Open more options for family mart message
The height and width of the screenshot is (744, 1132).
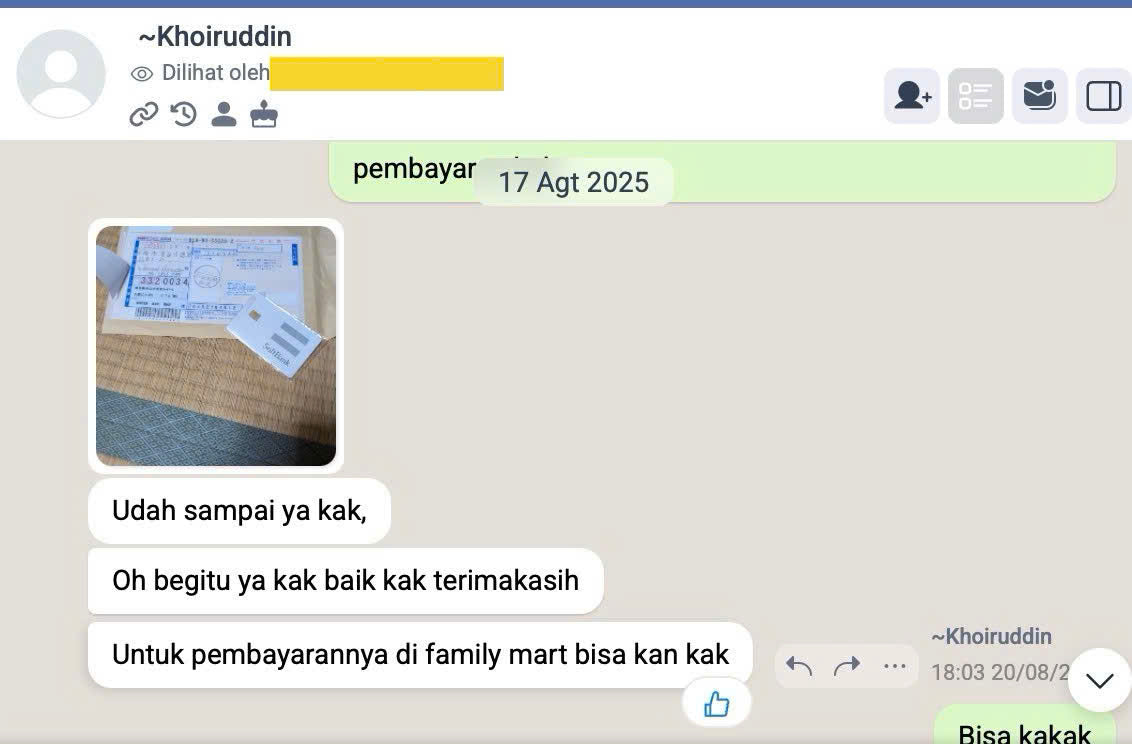(894, 666)
